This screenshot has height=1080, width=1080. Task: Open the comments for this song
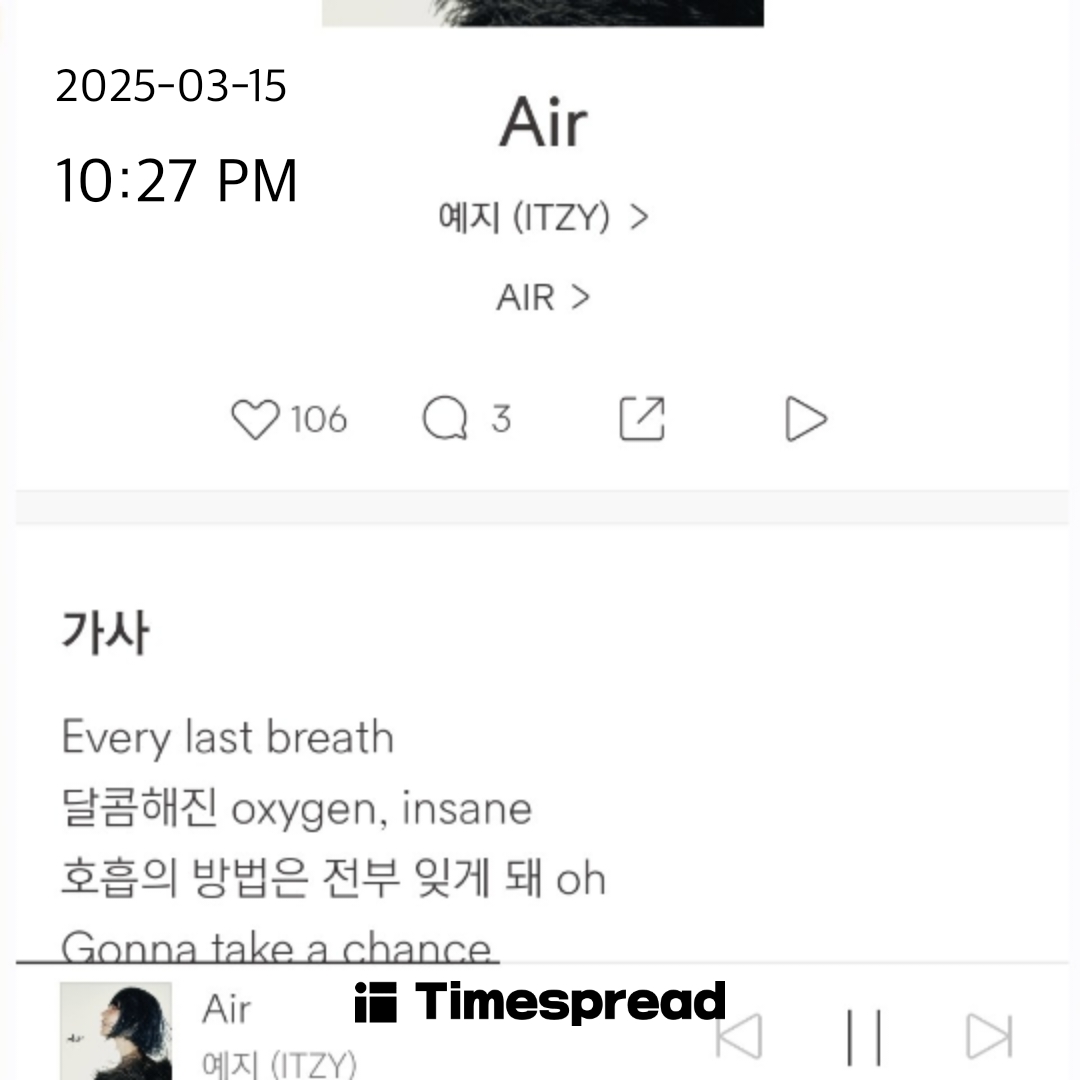point(445,420)
